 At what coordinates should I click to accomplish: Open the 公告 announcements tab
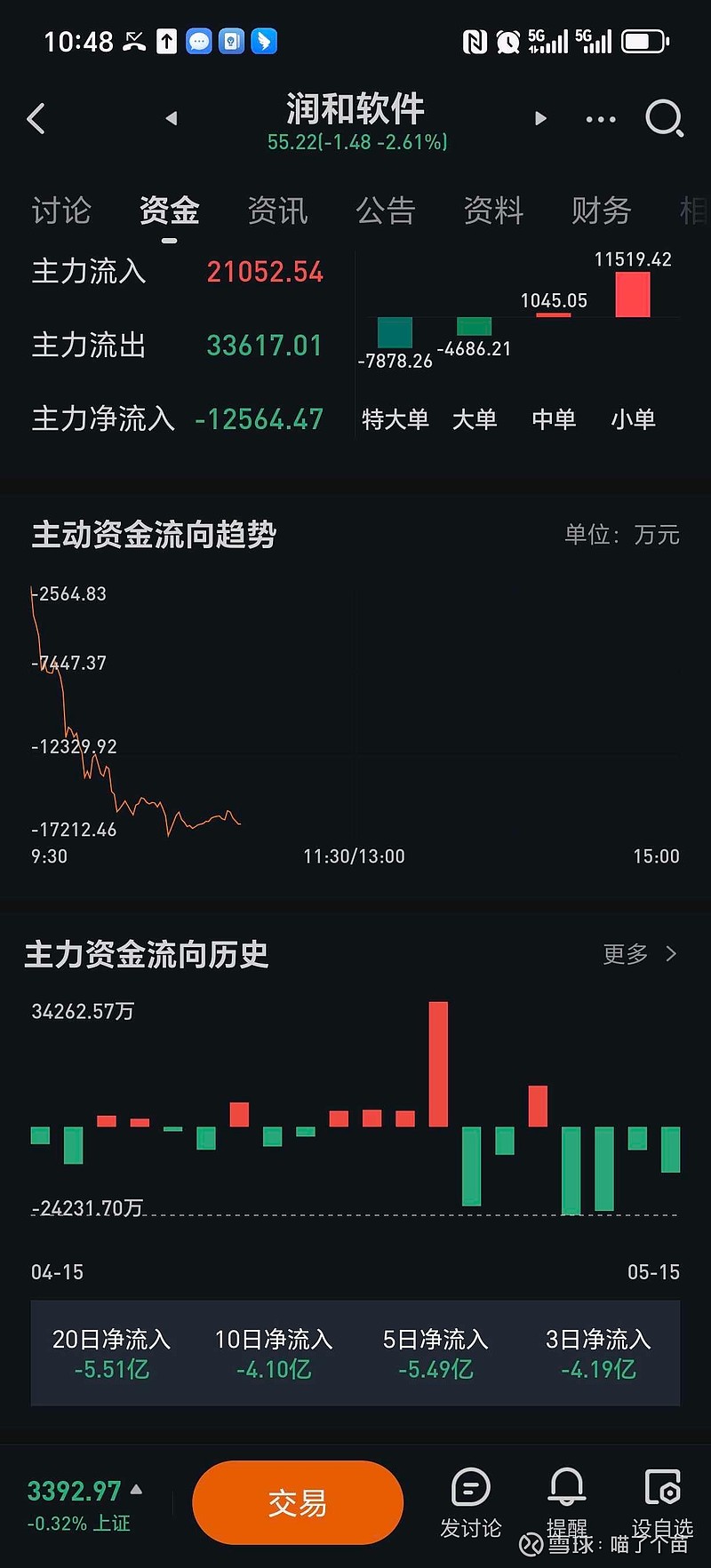pyautogui.click(x=386, y=211)
